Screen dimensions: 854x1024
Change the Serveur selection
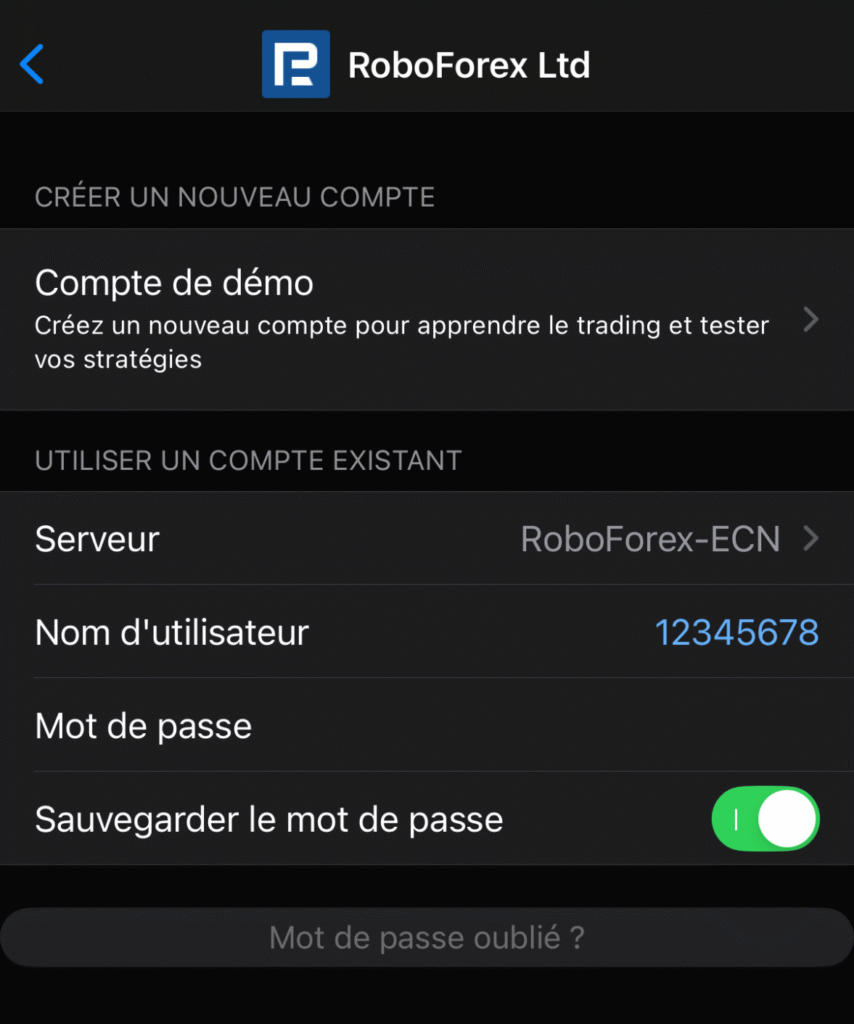pyautogui.click(x=650, y=539)
